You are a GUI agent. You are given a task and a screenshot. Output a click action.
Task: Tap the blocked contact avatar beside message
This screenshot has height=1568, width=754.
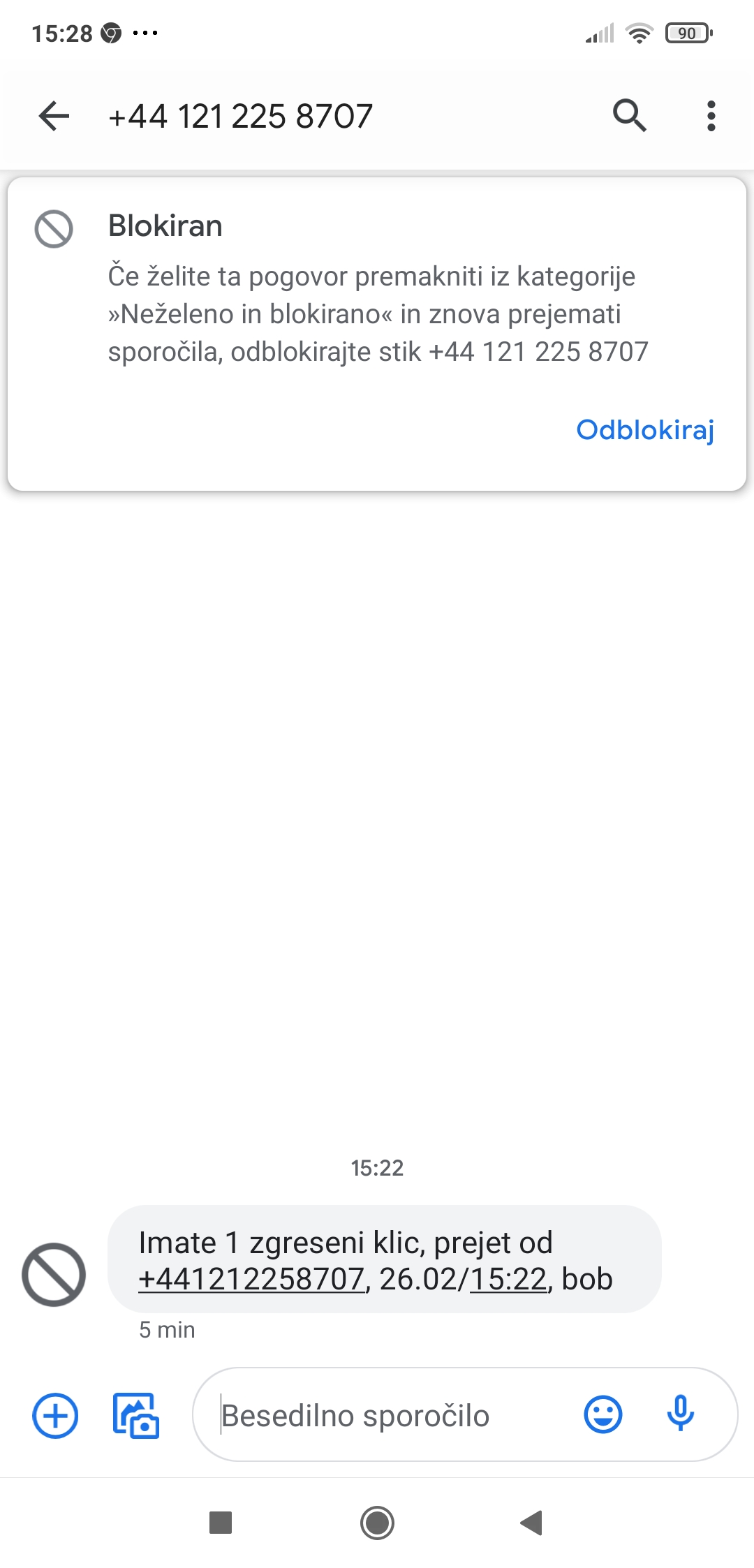click(54, 1275)
